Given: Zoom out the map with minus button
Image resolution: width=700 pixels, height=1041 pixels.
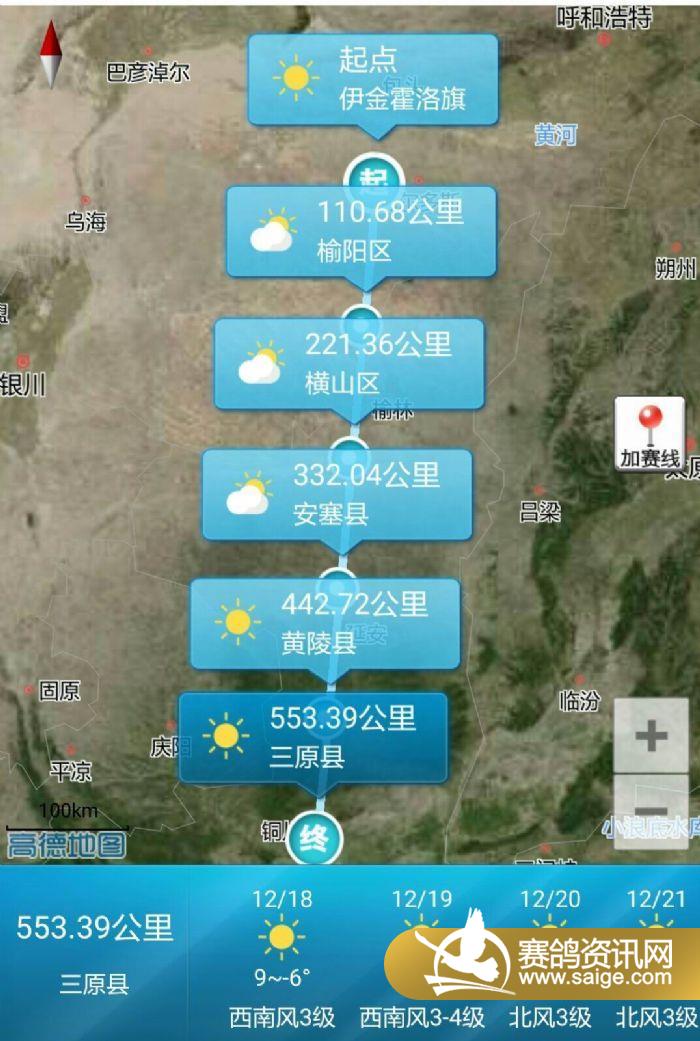Looking at the screenshot, I should (x=651, y=812).
